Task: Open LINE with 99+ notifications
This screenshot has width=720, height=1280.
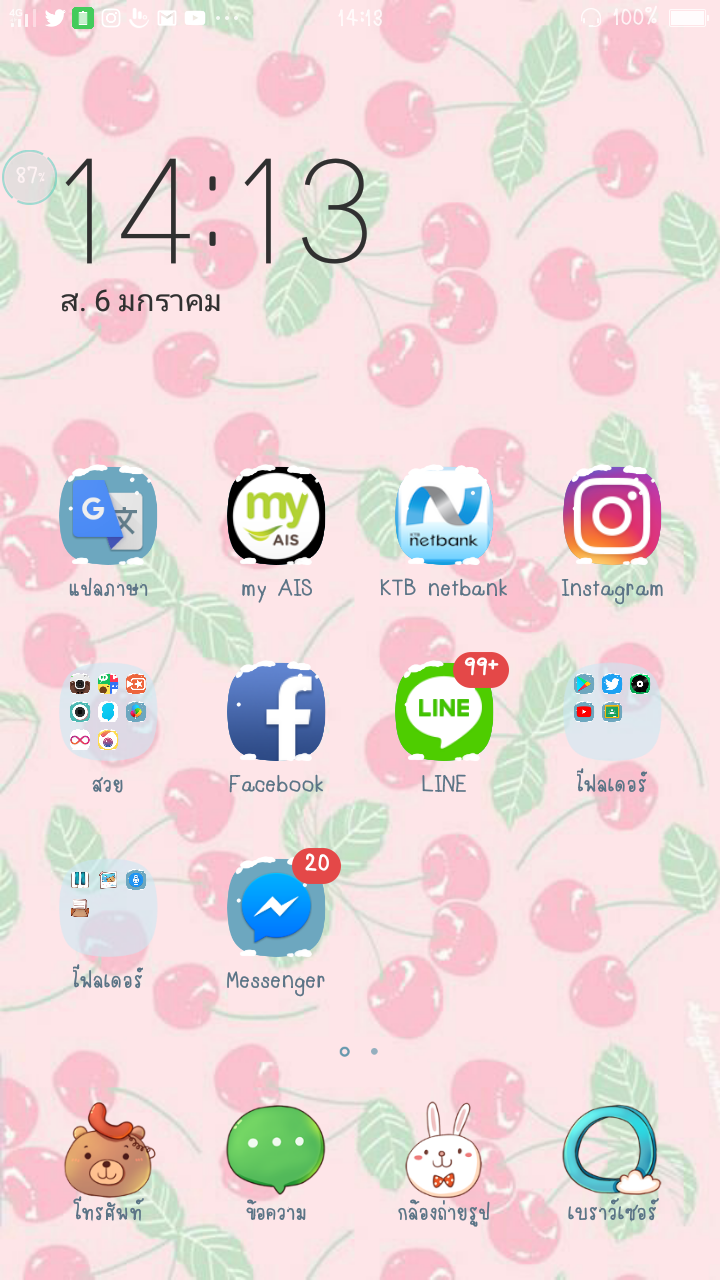Action: 444,712
